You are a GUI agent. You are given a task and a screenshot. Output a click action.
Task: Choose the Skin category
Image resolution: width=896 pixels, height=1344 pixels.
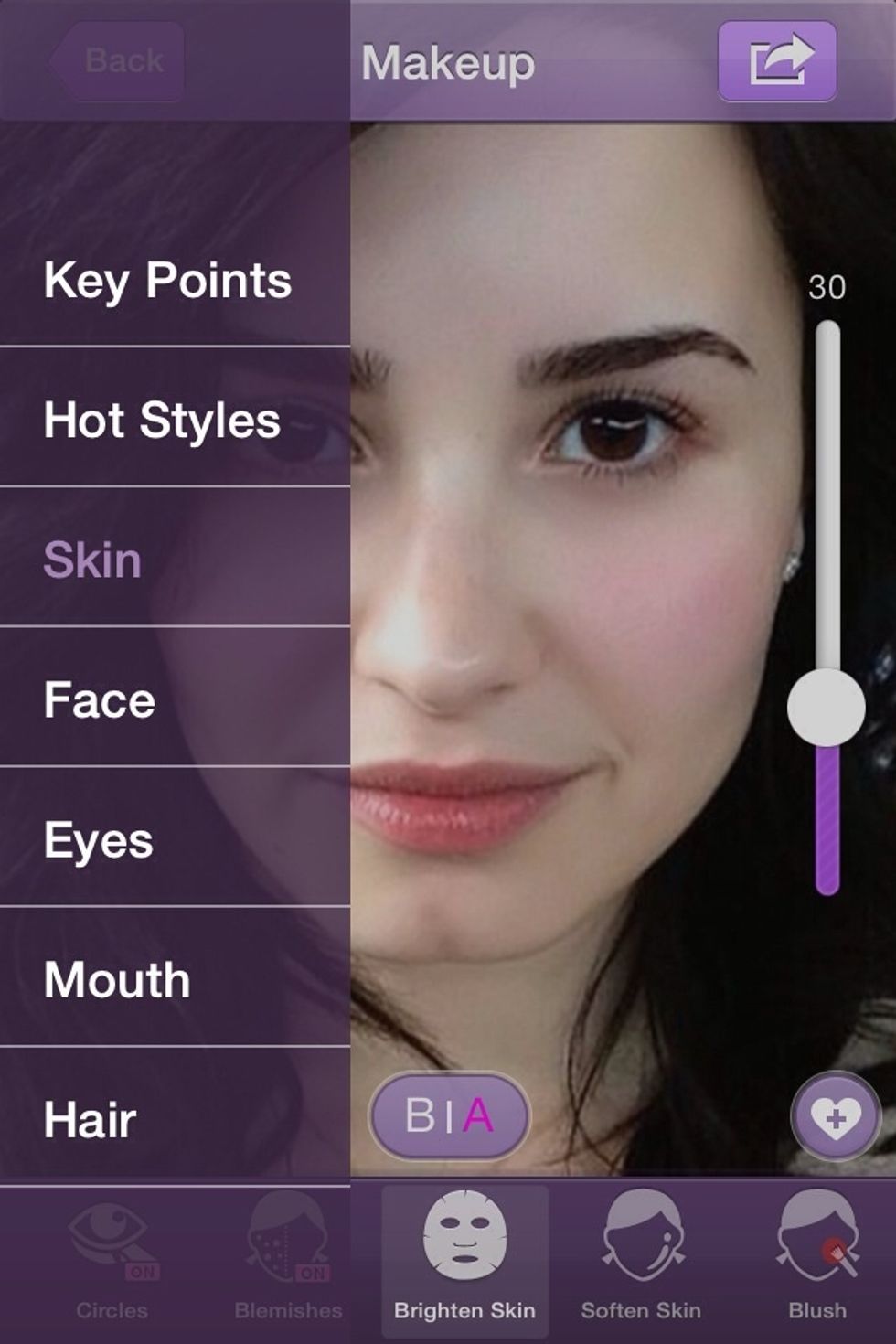pyautogui.click(x=93, y=560)
